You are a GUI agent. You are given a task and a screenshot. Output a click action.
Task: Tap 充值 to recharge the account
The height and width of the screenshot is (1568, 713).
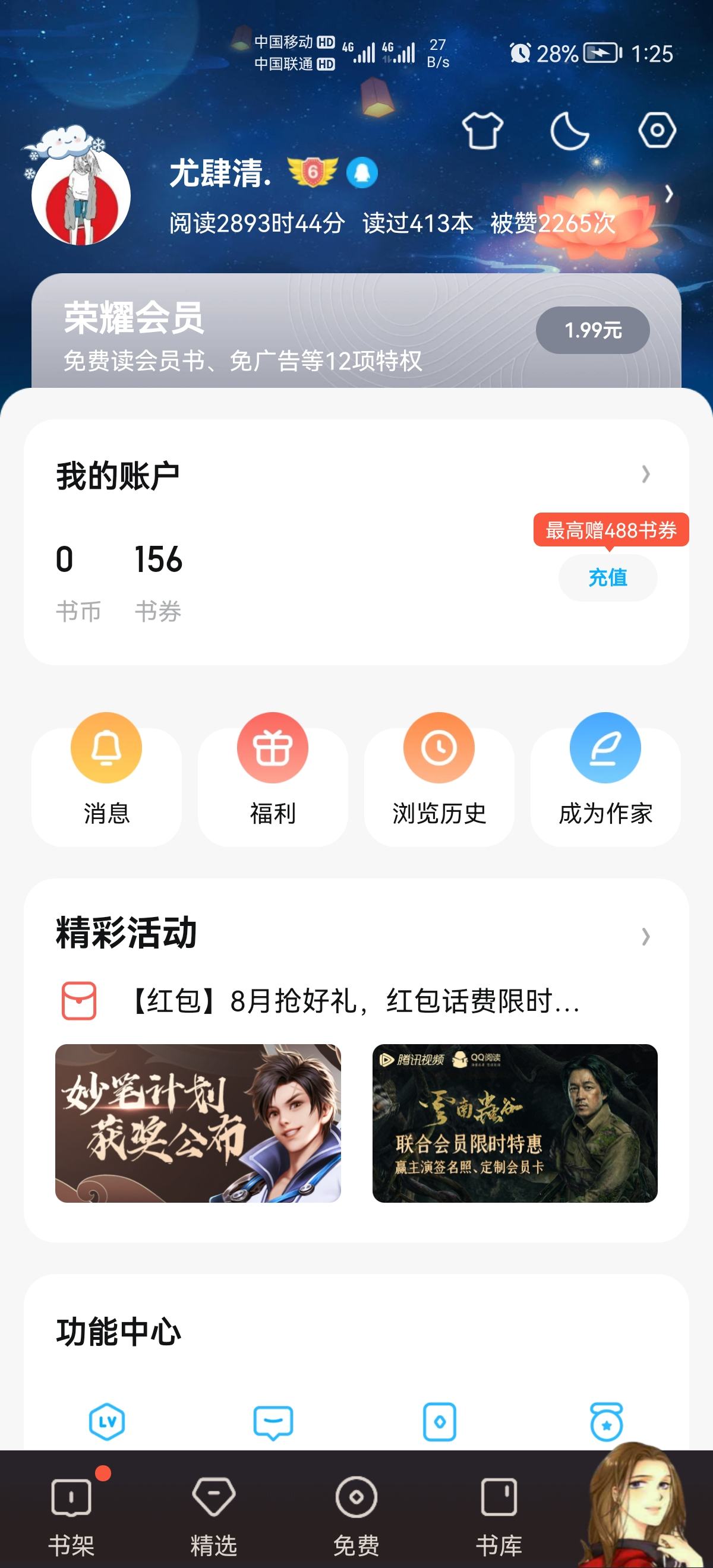tap(608, 577)
